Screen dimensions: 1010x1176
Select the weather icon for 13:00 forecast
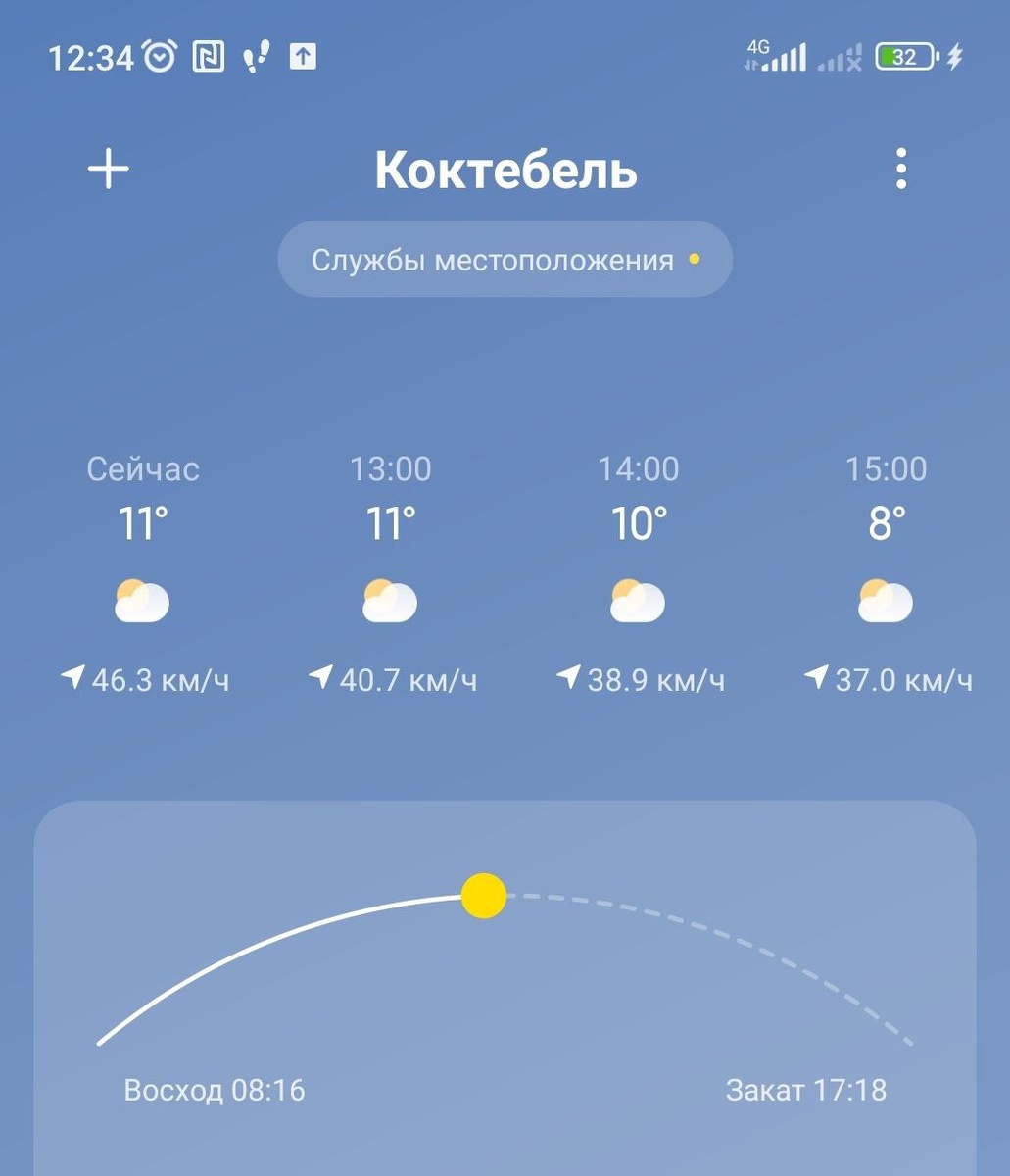tap(389, 600)
